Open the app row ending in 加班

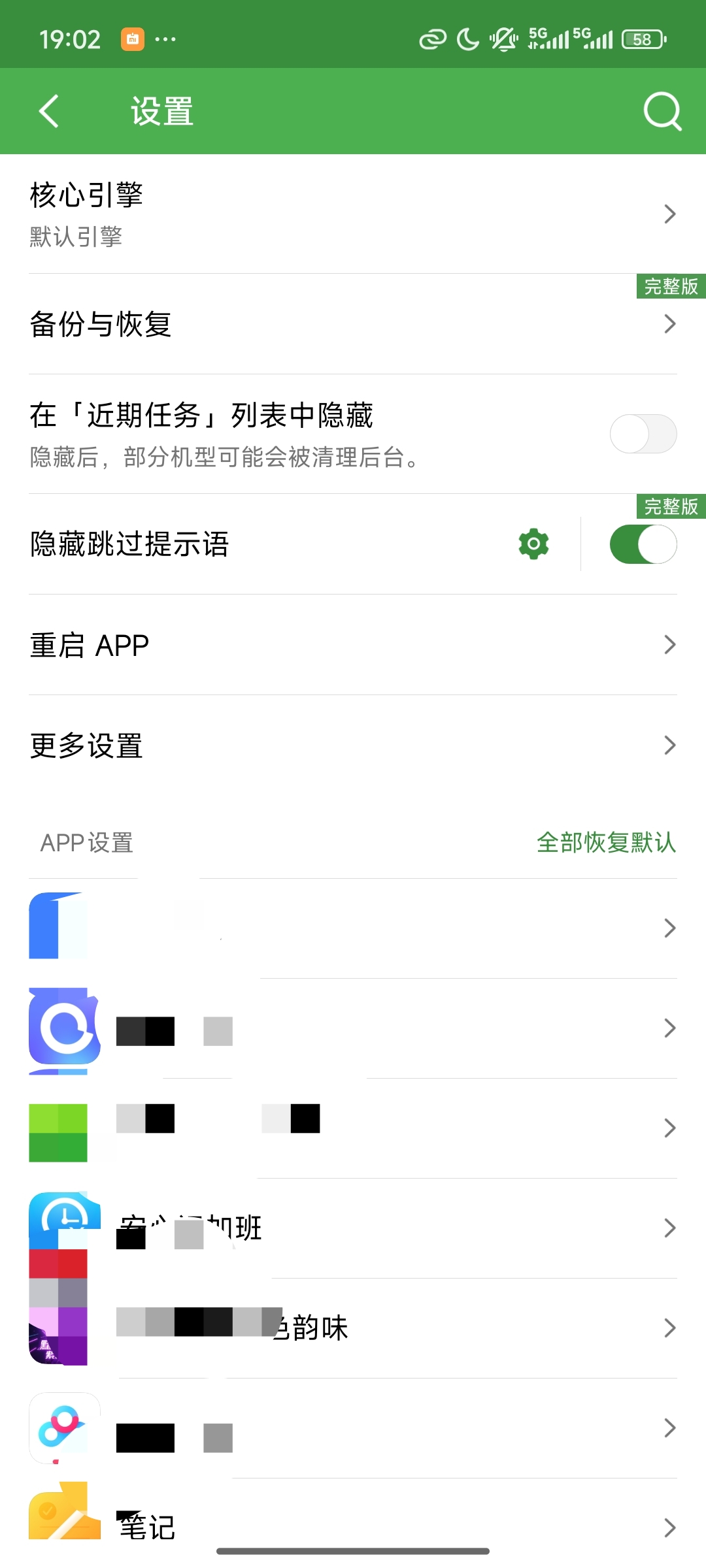pyautogui.click(x=353, y=1228)
